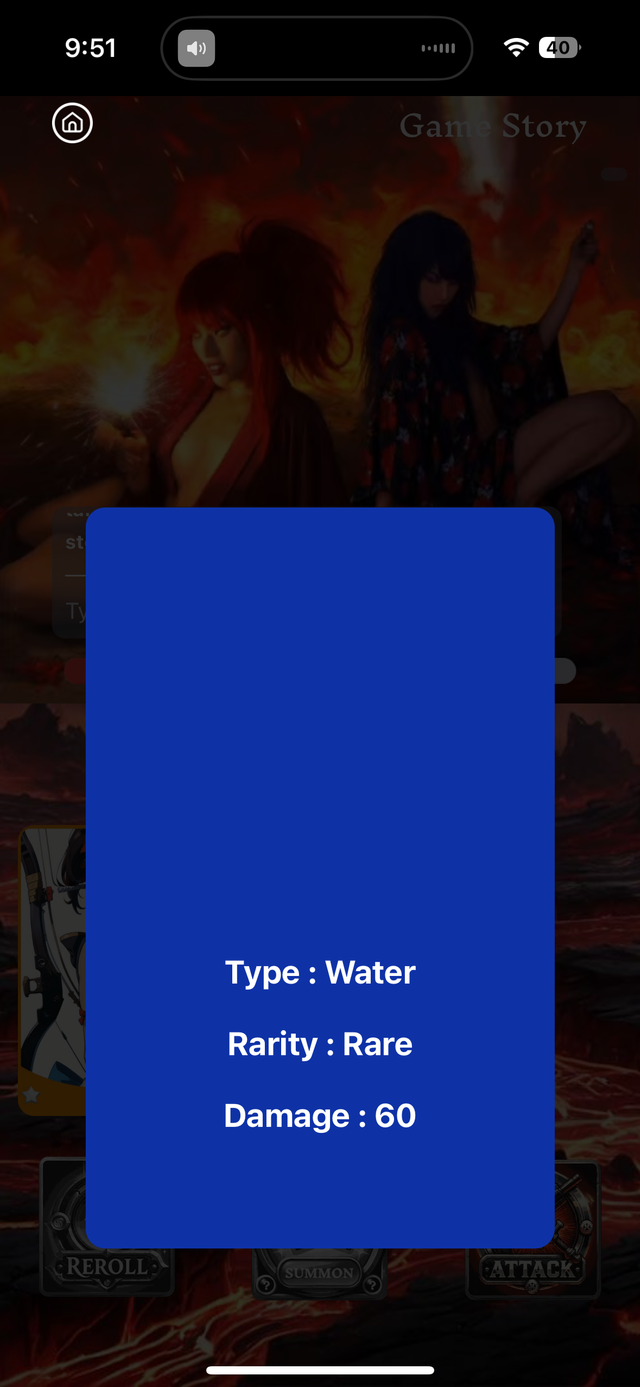Tap the home icon
640x1387 pixels.
(x=72, y=123)
